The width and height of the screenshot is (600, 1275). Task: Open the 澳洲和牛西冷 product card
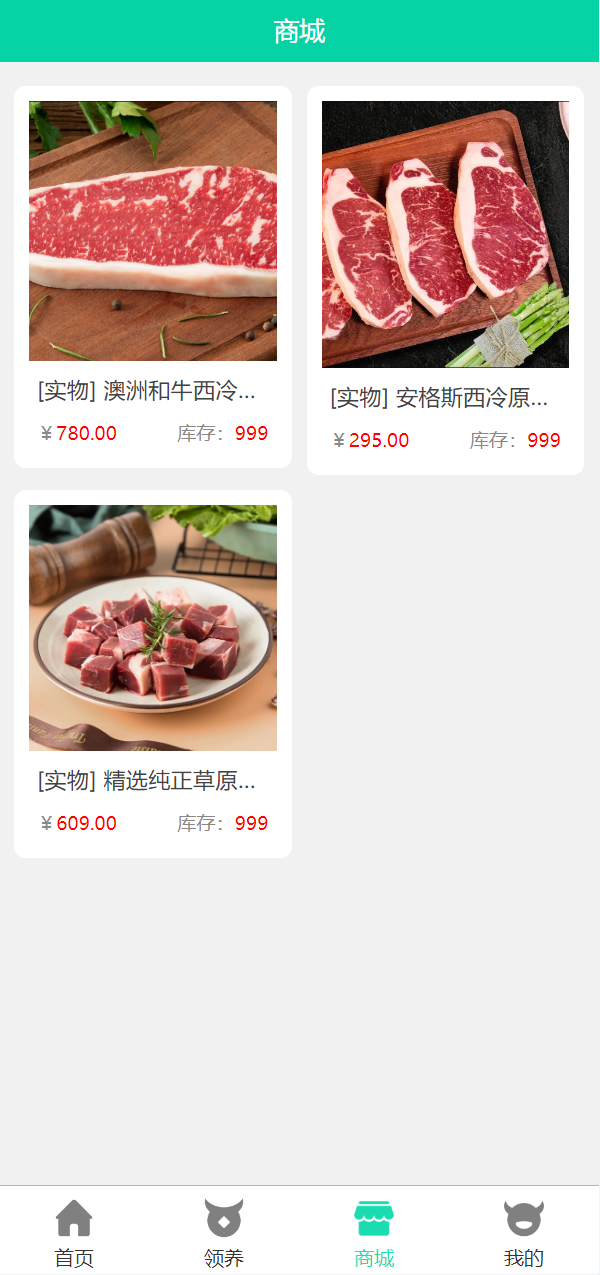point(153,276)
